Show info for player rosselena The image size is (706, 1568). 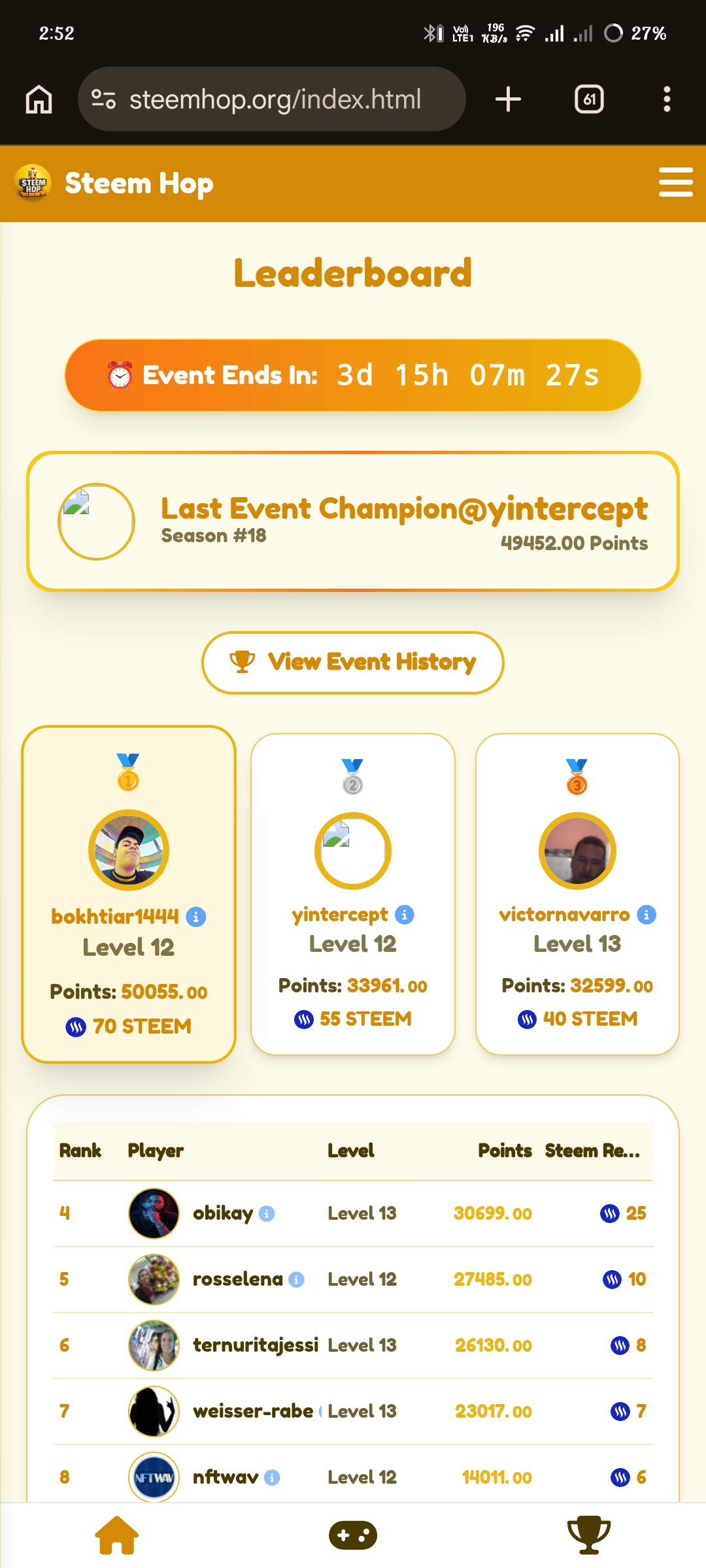pos(296,1279)
